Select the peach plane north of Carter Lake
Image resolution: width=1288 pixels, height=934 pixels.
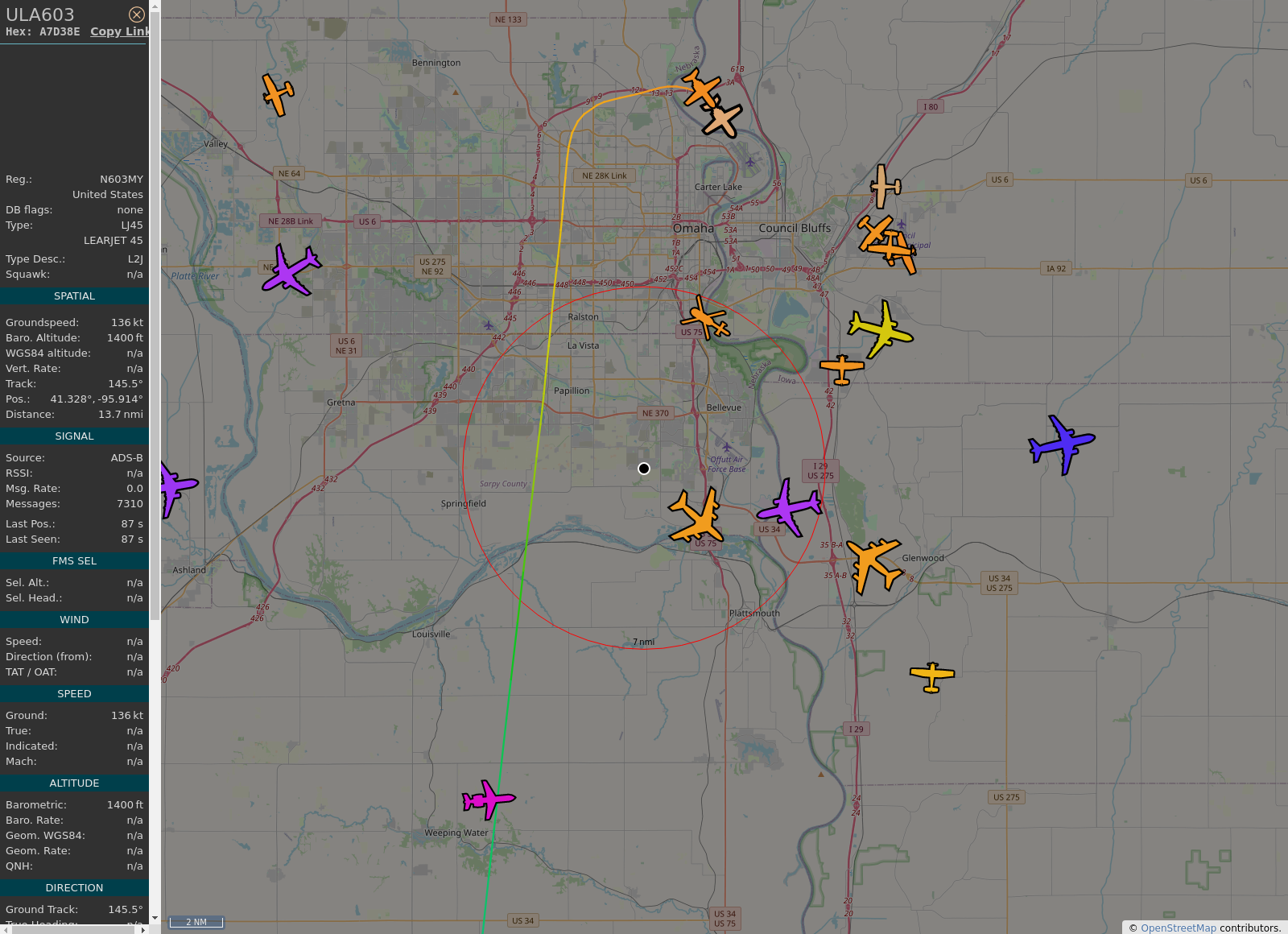point(722,121)
